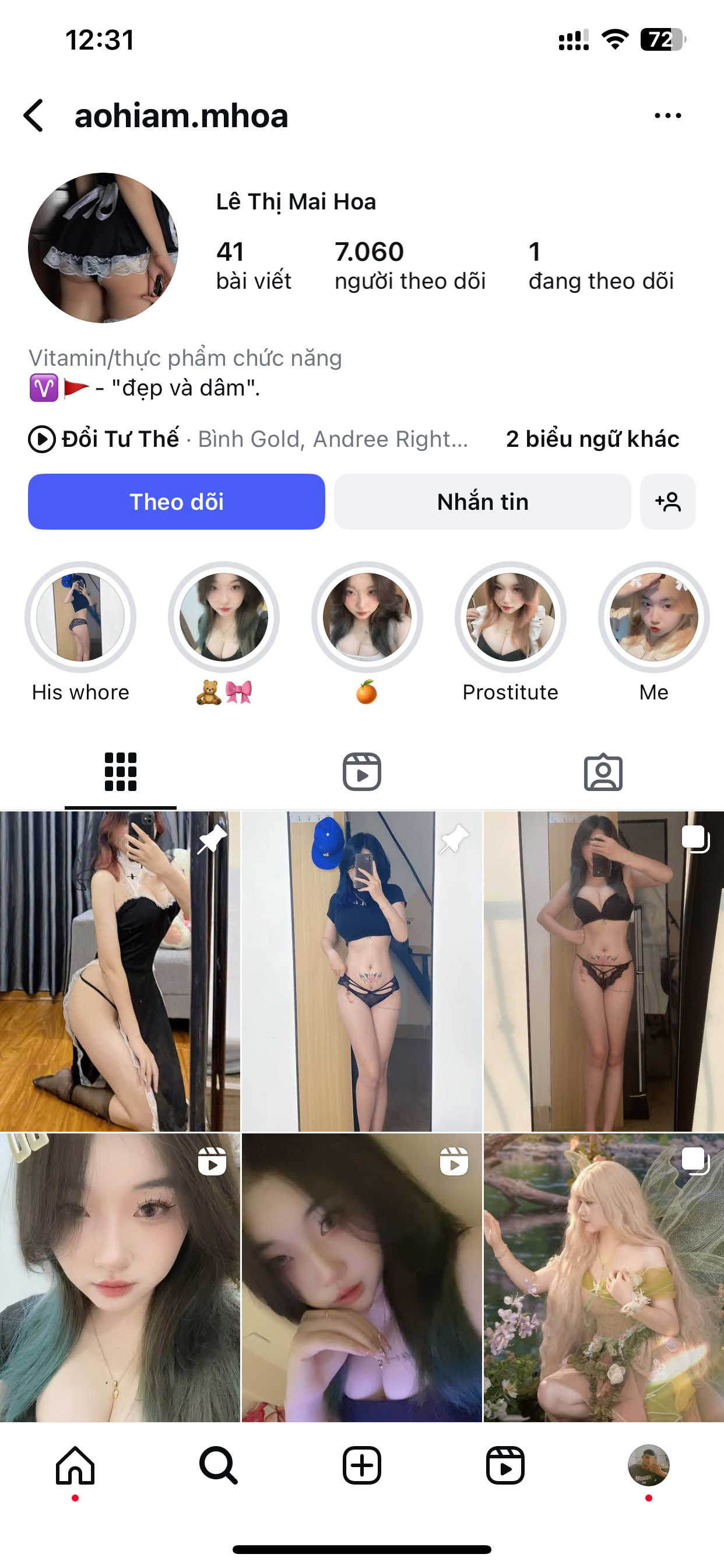
Task: Go back using the arrow icon
Action: pos(34,116)
